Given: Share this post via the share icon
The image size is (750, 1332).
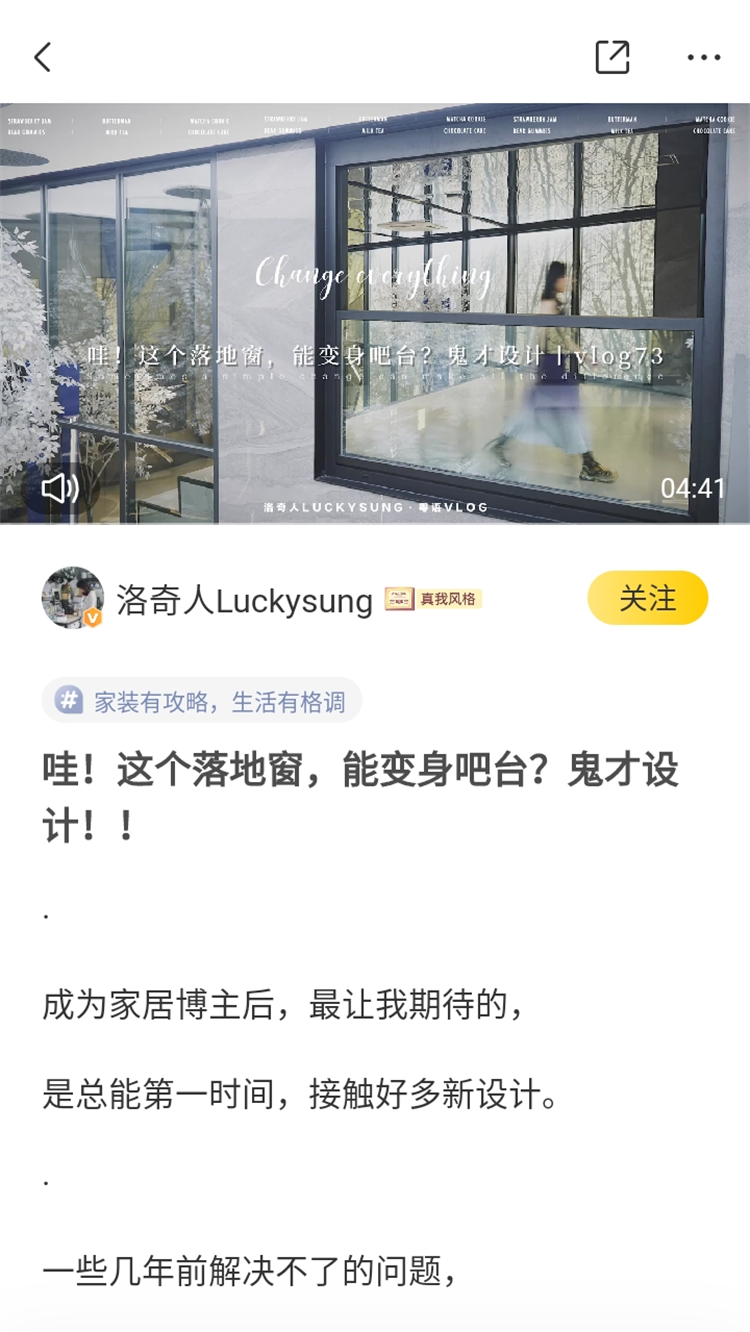Looking at the screenshot, I should coord(612,57).
